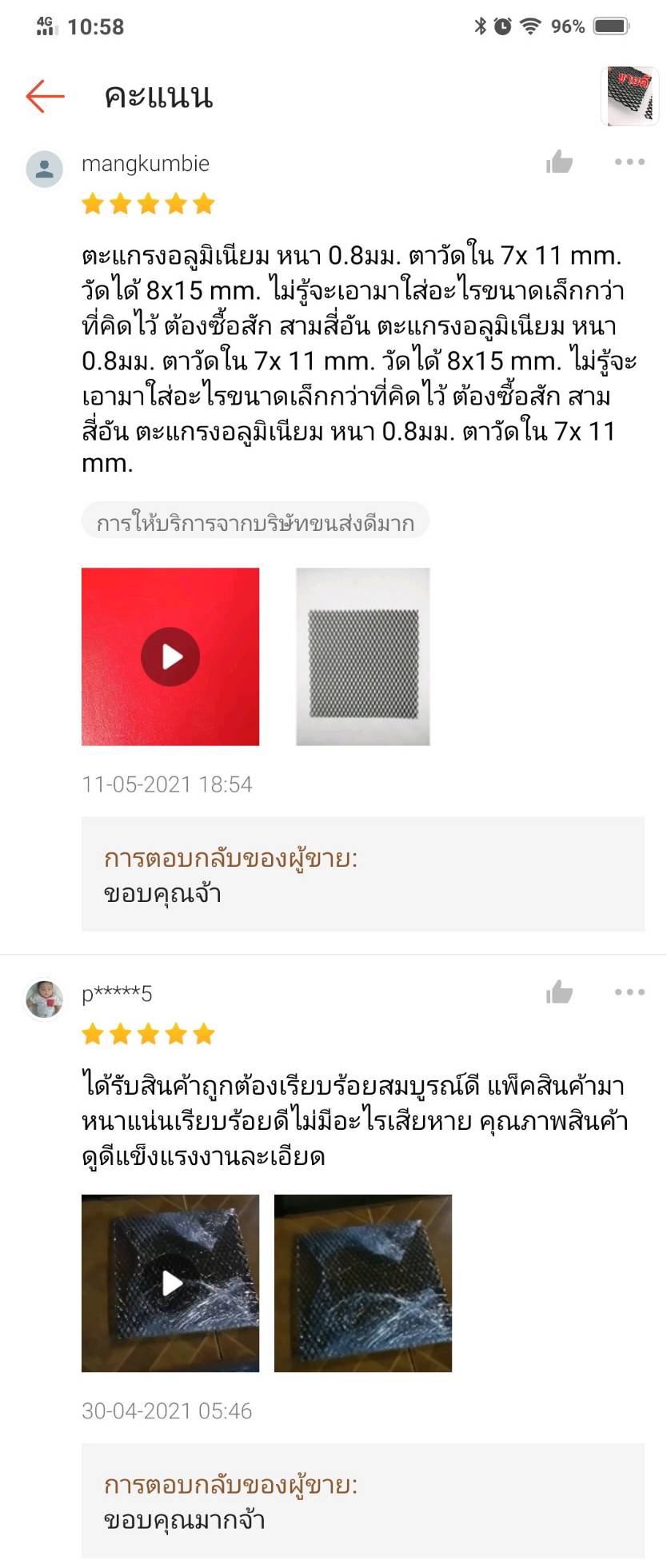Open more options for mangkumbie's review
The height and width of the screenshot is (1568, 667).
629,162
